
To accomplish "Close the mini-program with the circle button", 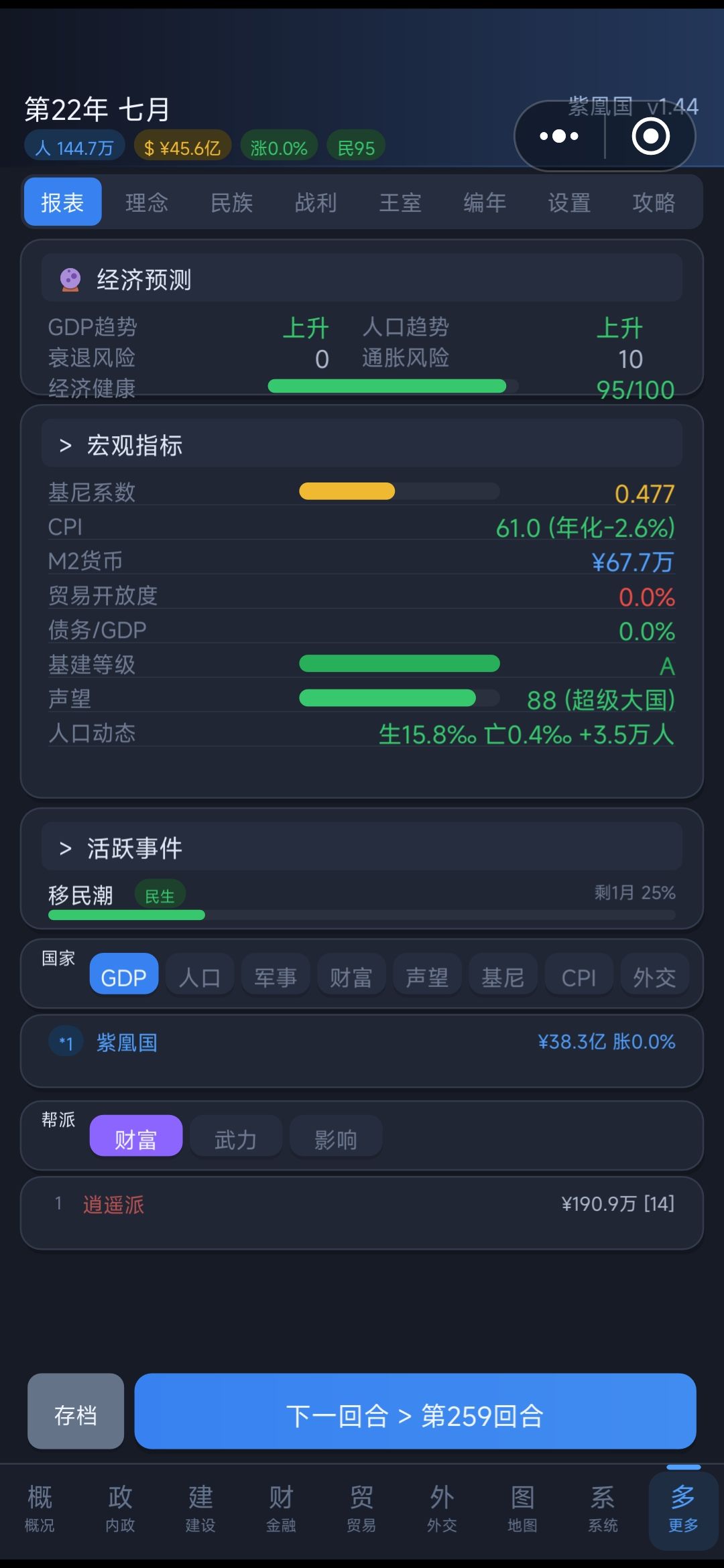I will pos(650,136).
